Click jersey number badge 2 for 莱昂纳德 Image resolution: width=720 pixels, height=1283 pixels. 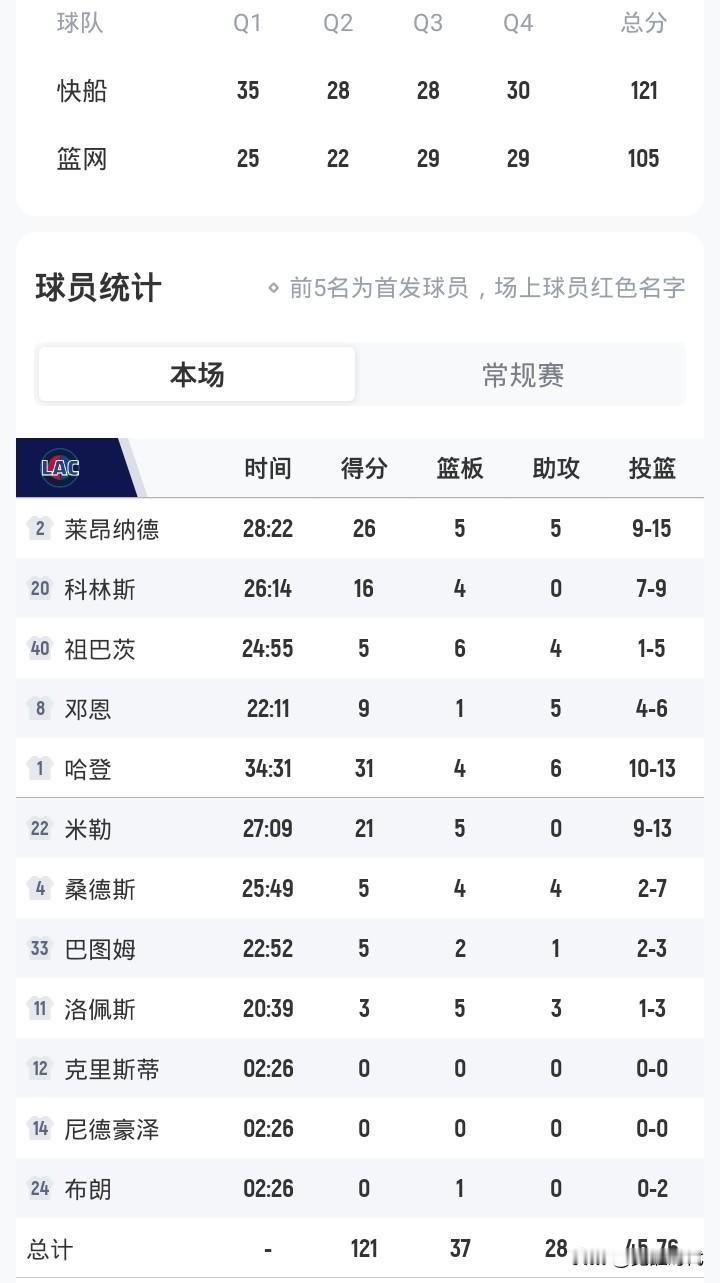pos(38,529)
